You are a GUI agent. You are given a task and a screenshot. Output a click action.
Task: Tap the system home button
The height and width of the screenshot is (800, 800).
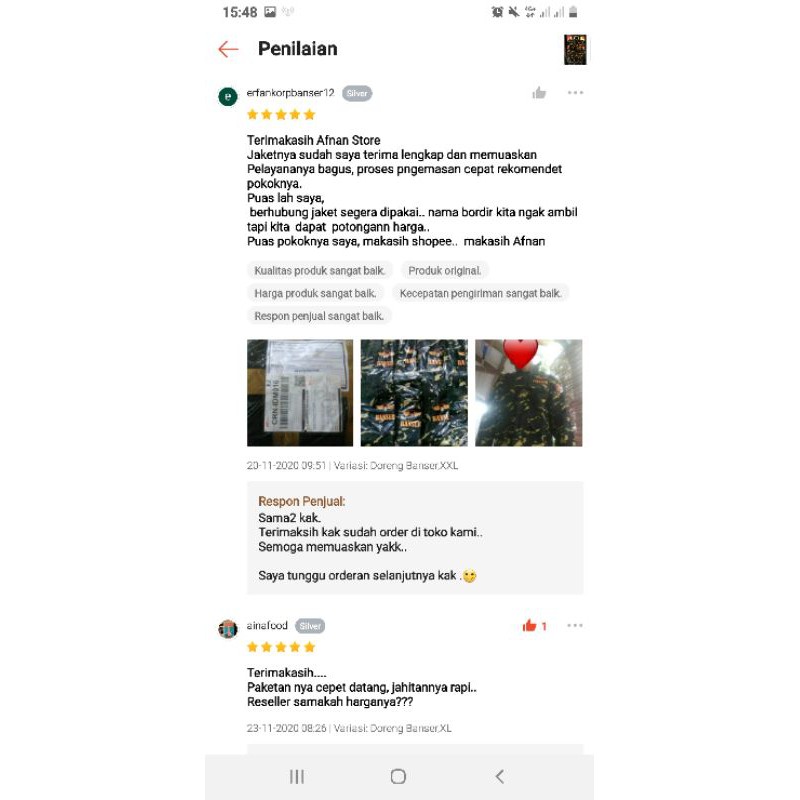[398, 777]
